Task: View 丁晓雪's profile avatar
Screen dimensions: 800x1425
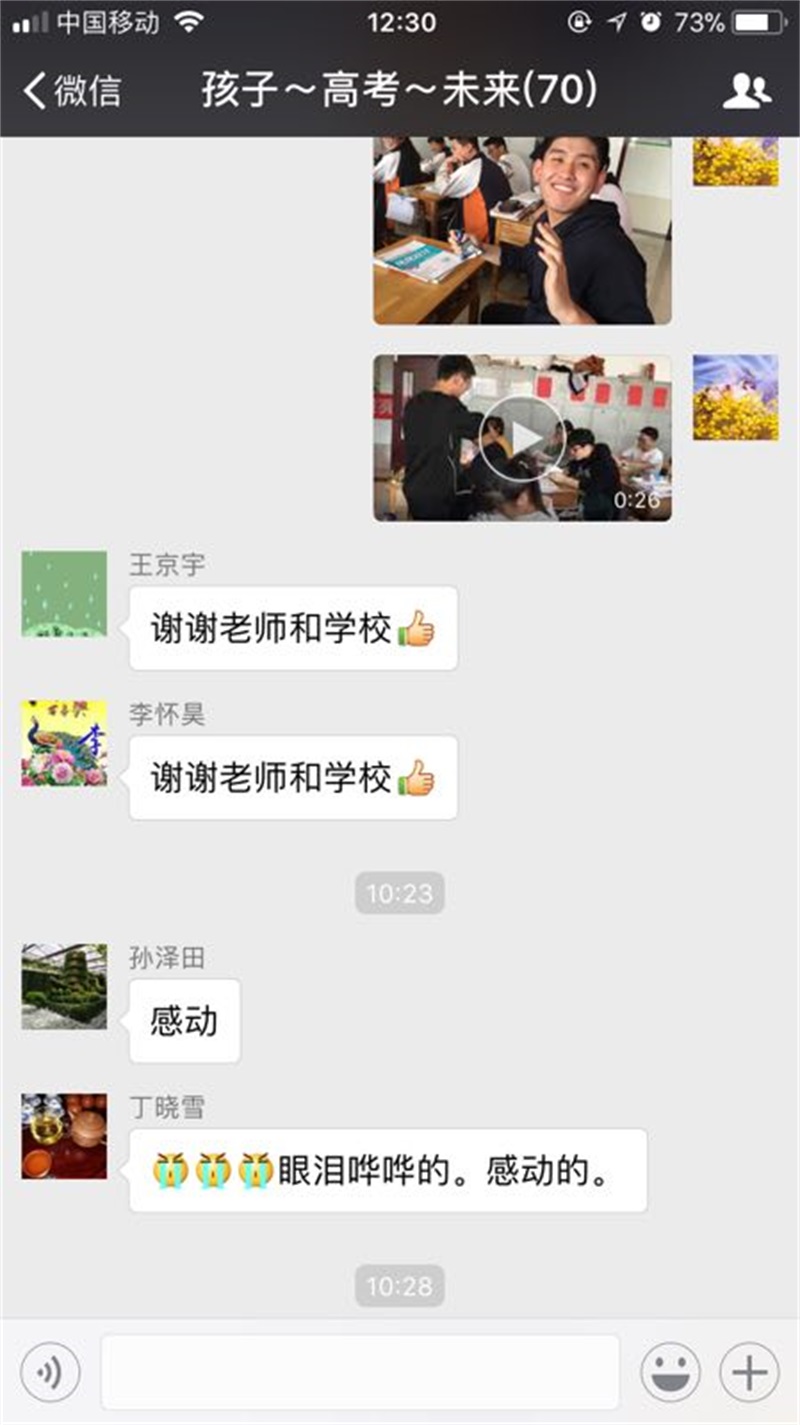Action: click(64, 1135)
